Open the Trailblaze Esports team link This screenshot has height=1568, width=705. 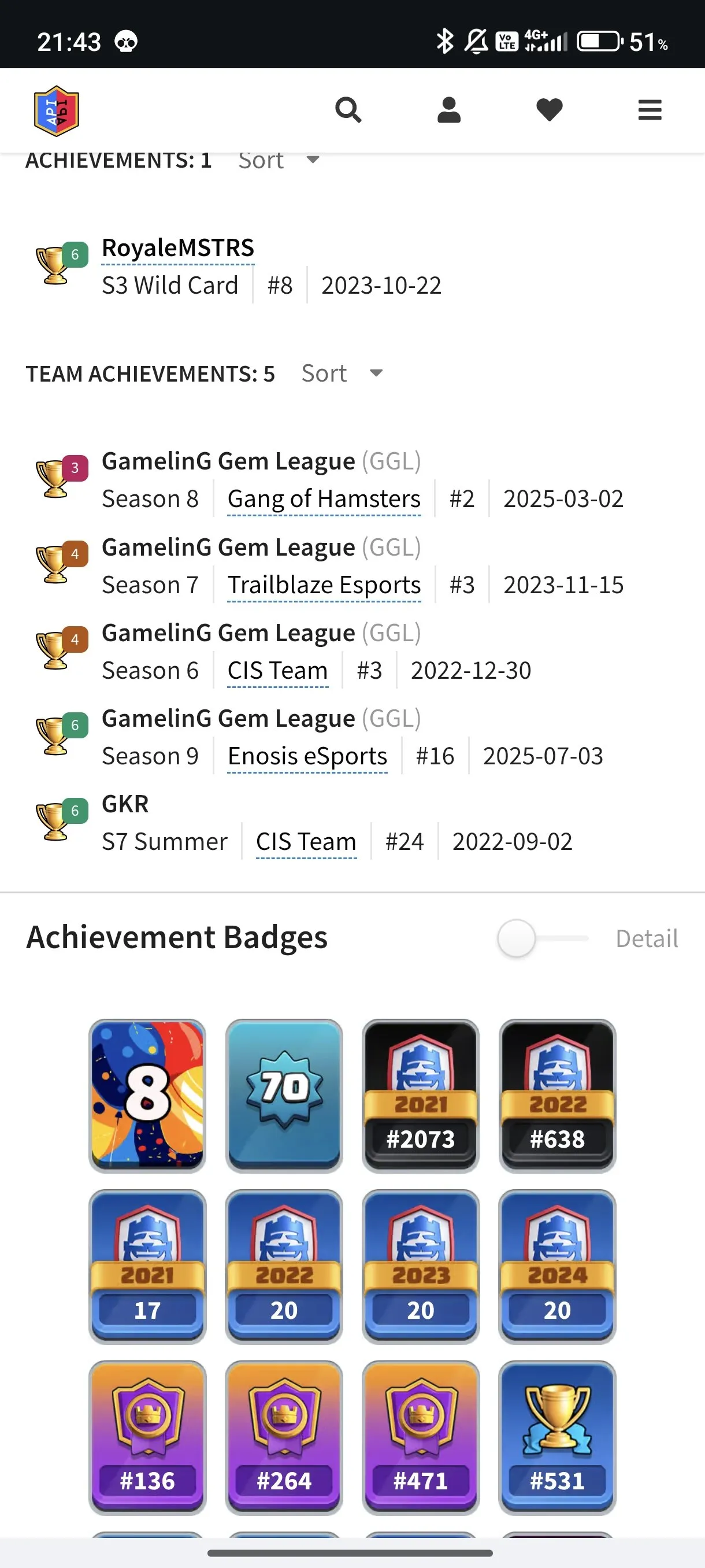point(324,585)
